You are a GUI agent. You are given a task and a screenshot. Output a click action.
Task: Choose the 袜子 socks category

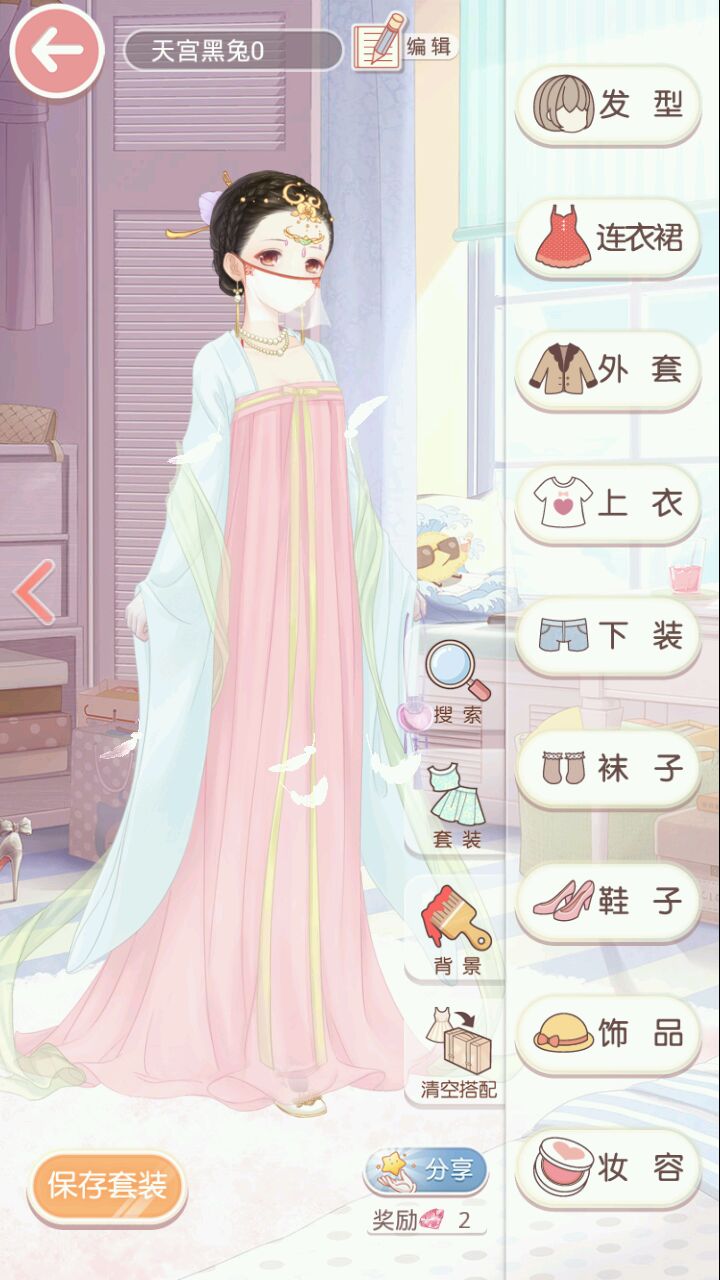pos(608,769)
